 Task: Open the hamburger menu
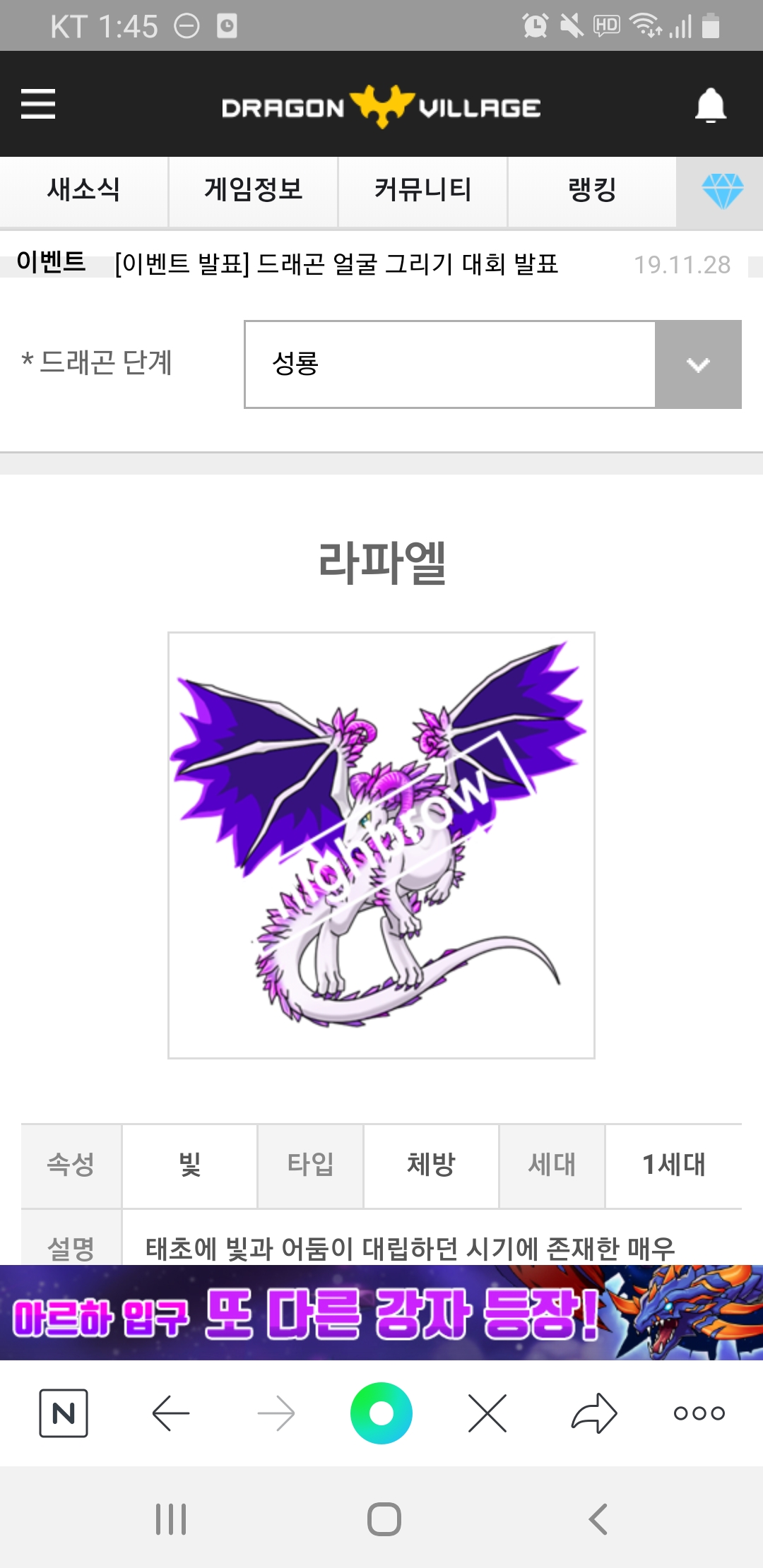point(38,104)
